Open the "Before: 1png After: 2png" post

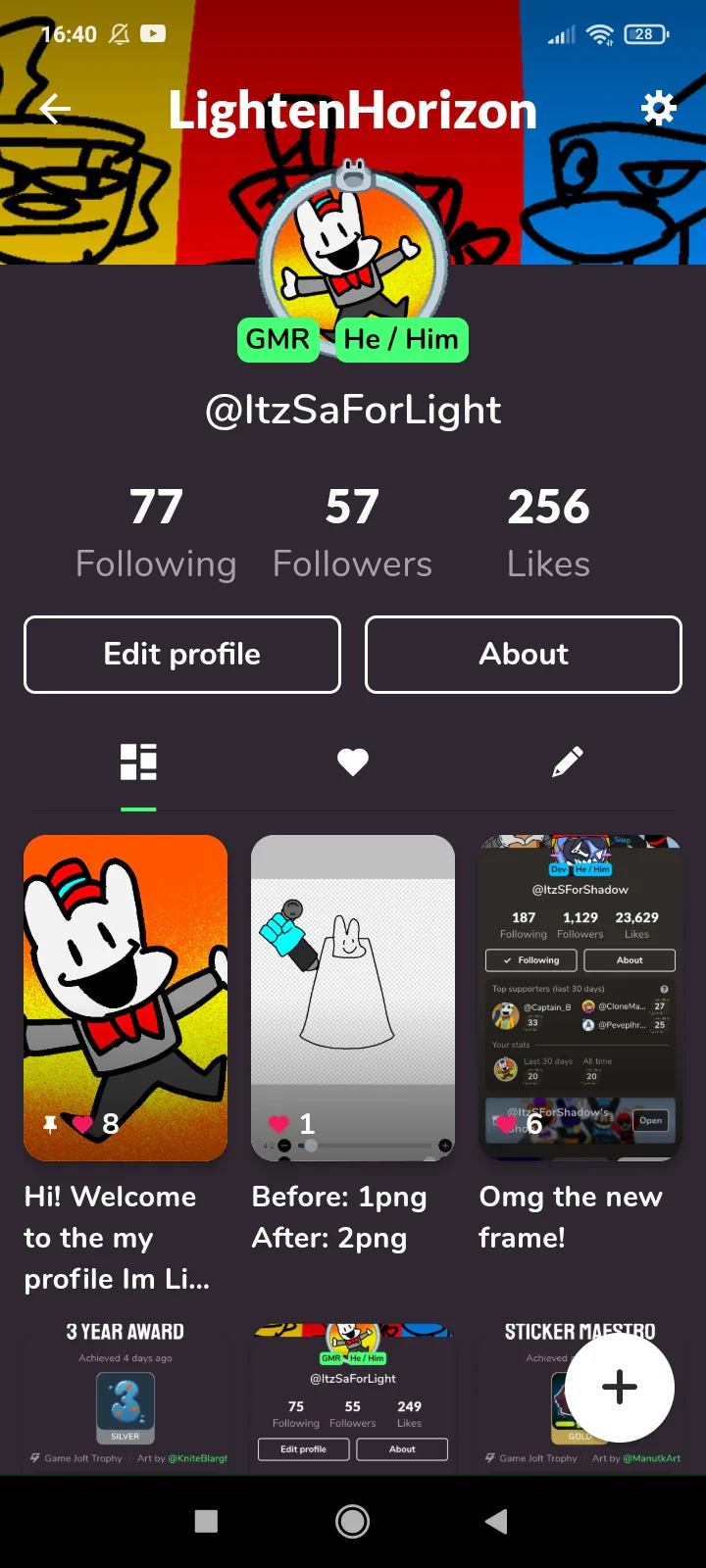[353, 998]
